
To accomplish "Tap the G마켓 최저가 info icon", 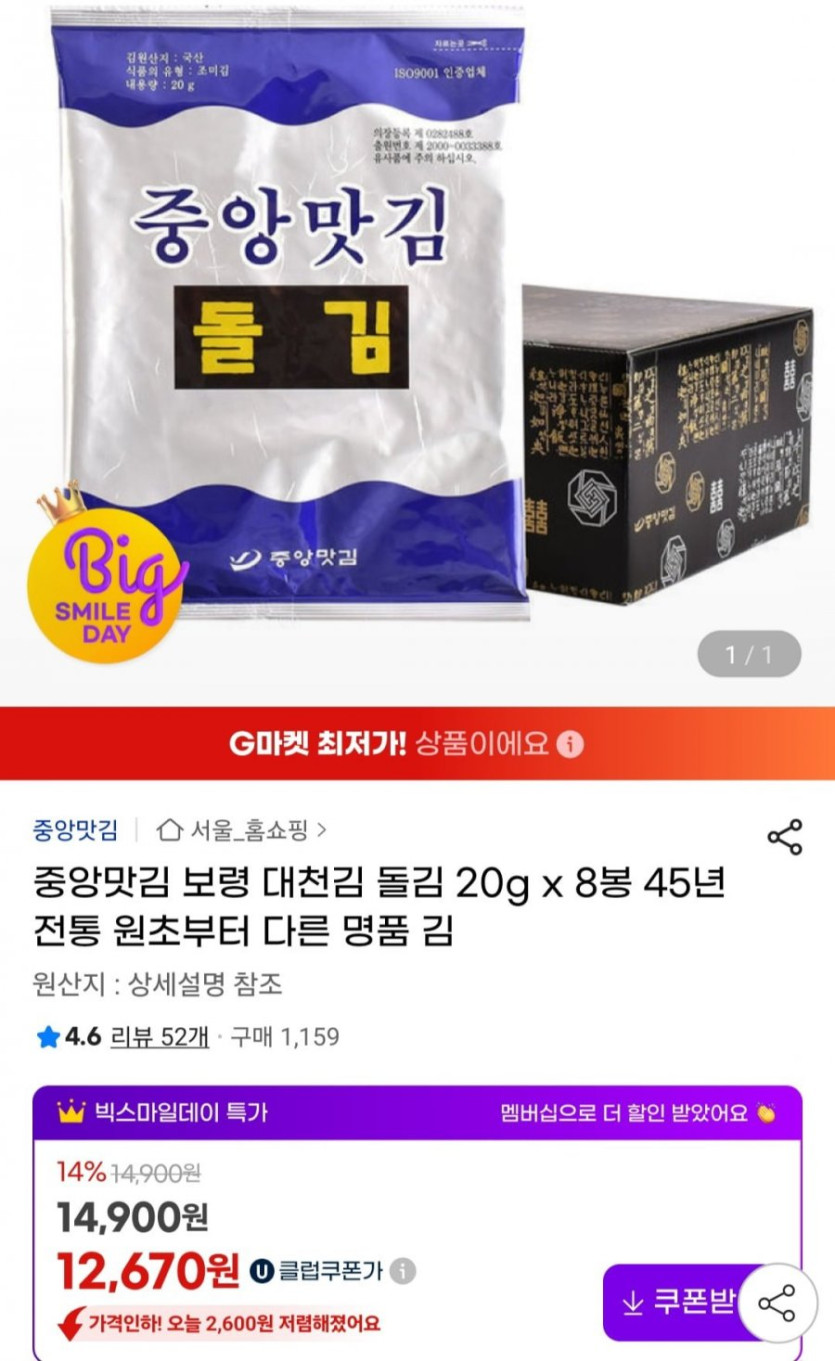I will tap(570, 744).
